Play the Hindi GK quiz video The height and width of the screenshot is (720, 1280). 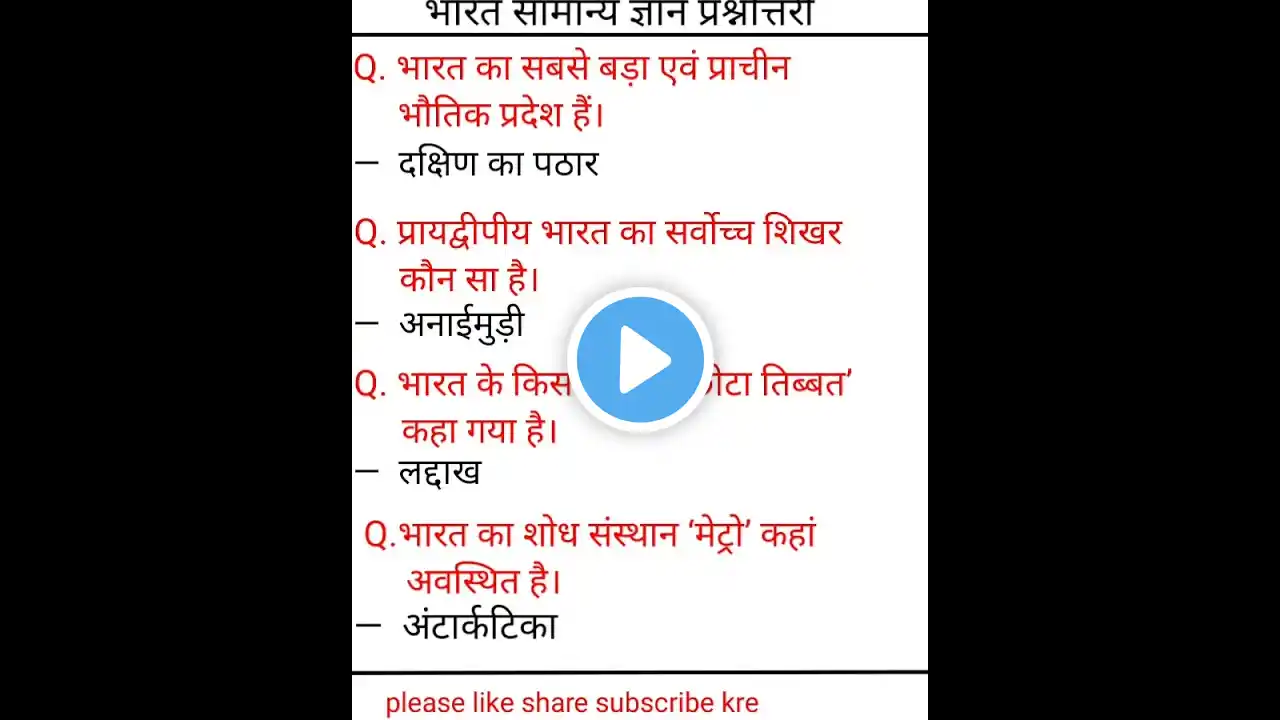tap(640, 360)
